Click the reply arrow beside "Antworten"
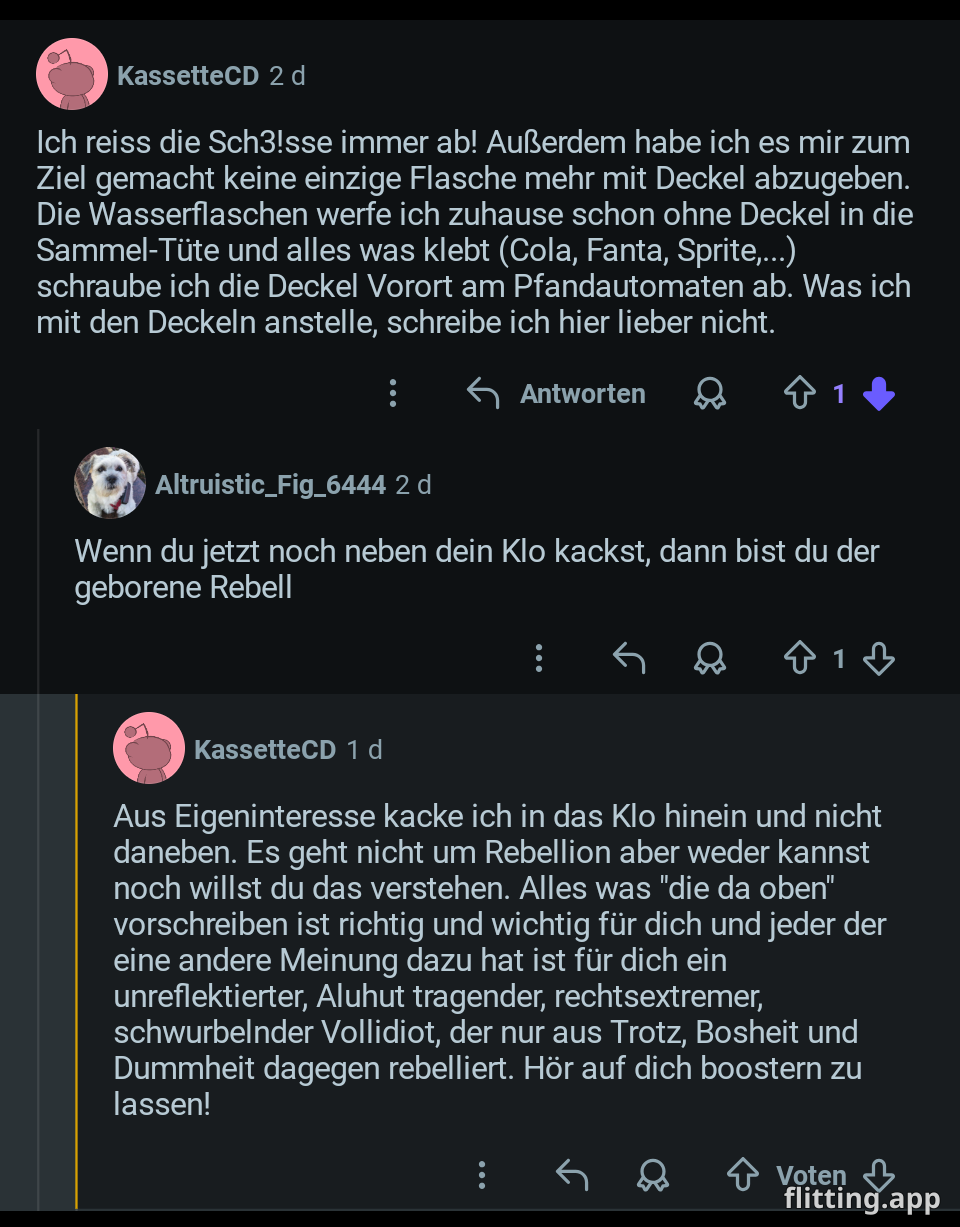The height and width of the screenshot is (1227, 960). coord(481,393)
